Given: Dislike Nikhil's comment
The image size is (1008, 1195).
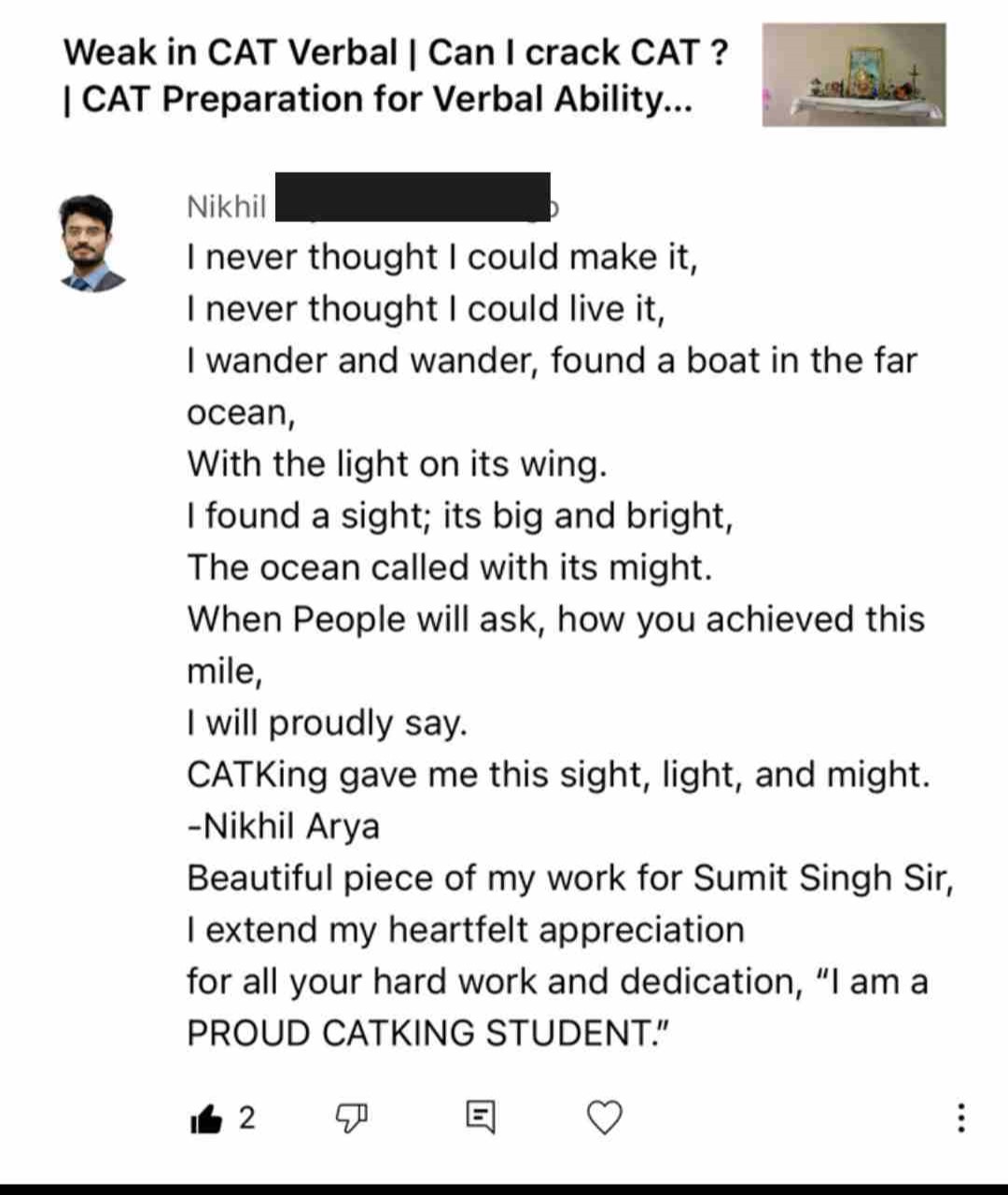Looking at the screenshot, I should click(351, 1118).
